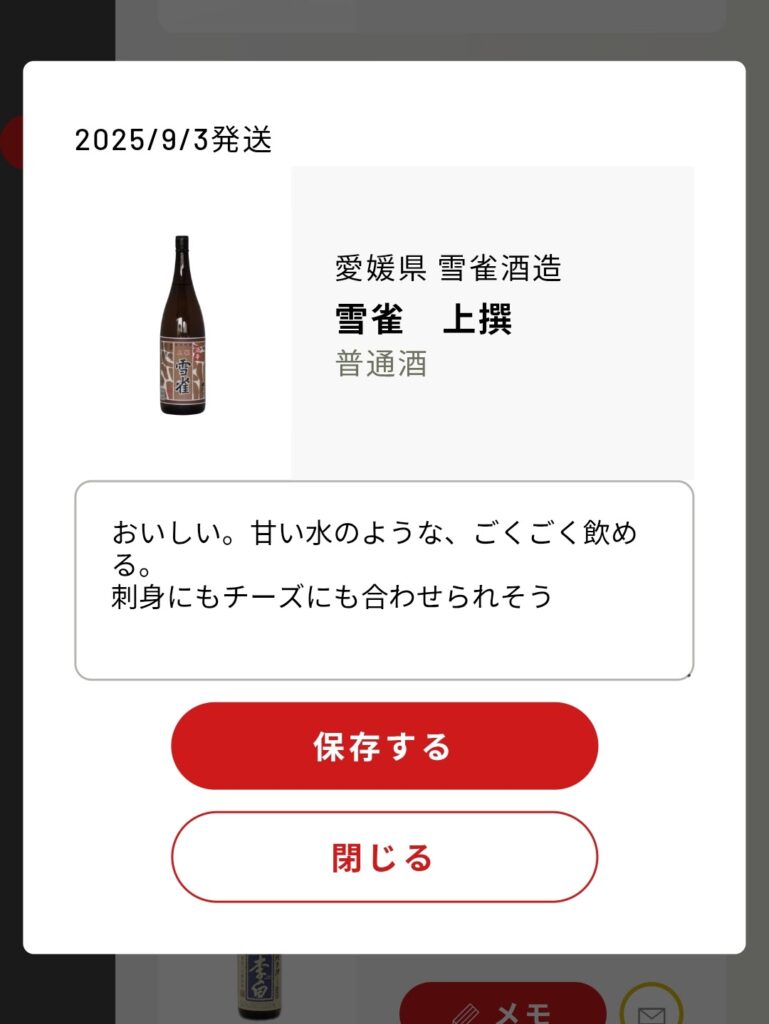Edit the tasting memo text field
769x1024 pixels.
384,580
